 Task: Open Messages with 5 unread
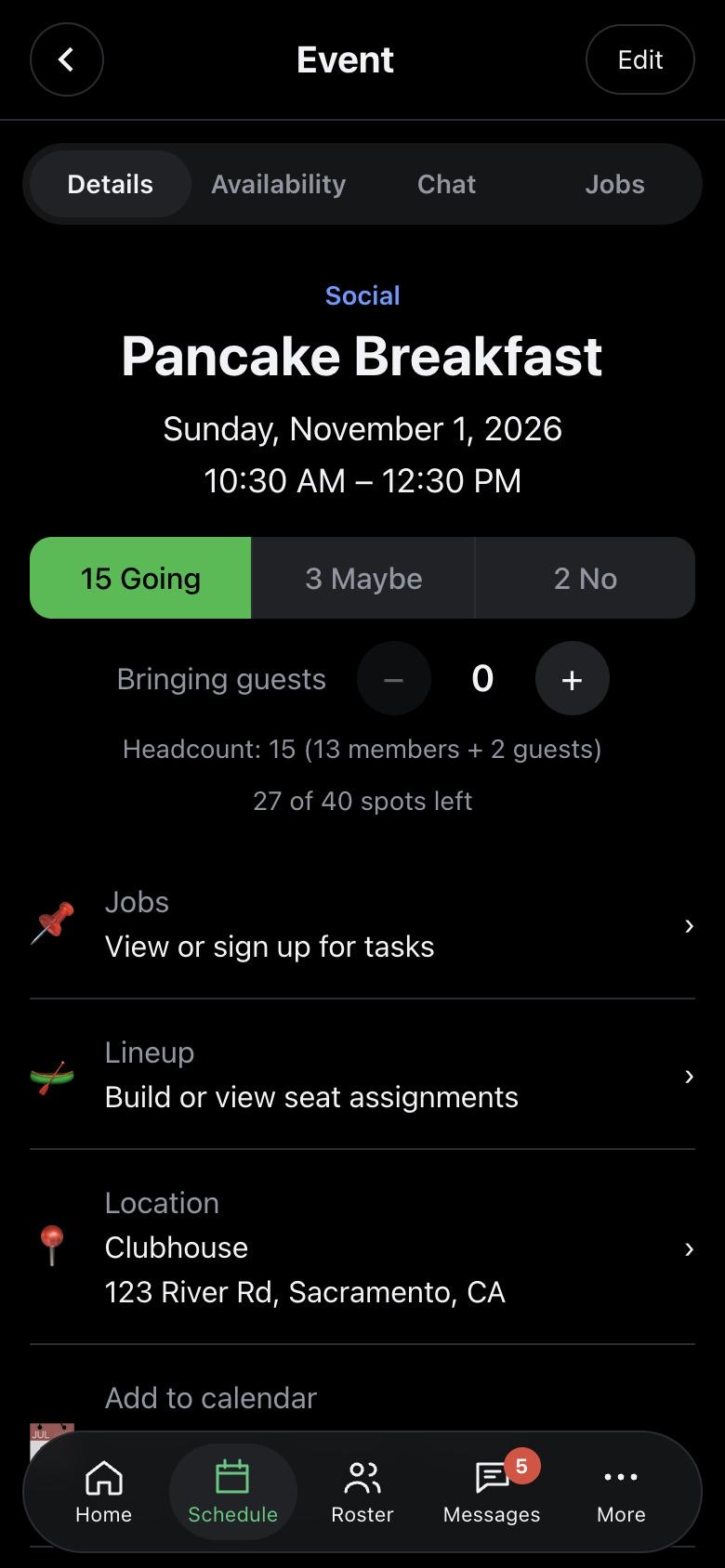click(x=492, y=1492)
